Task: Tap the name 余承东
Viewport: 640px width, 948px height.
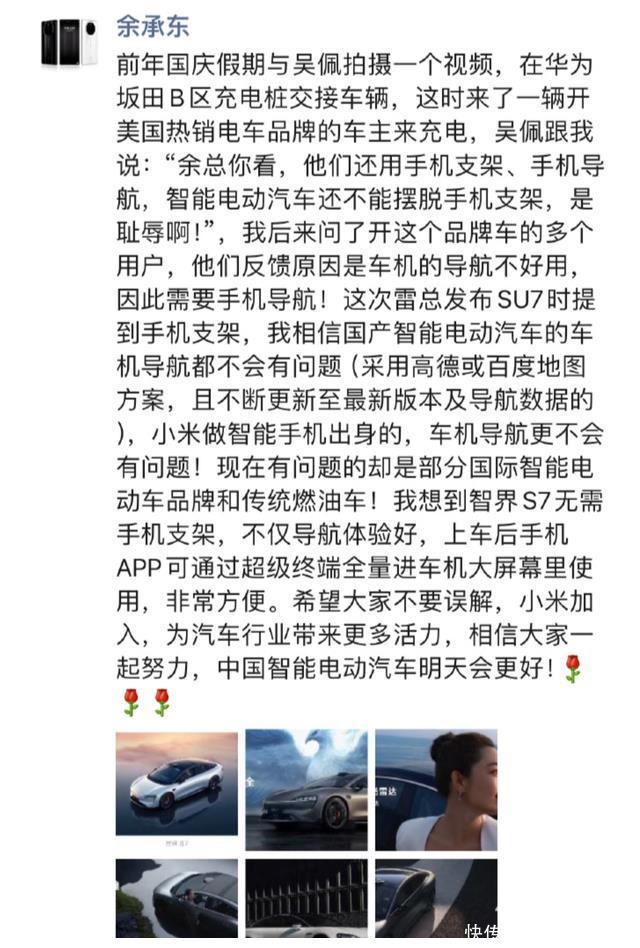Action: pos(152,26)
